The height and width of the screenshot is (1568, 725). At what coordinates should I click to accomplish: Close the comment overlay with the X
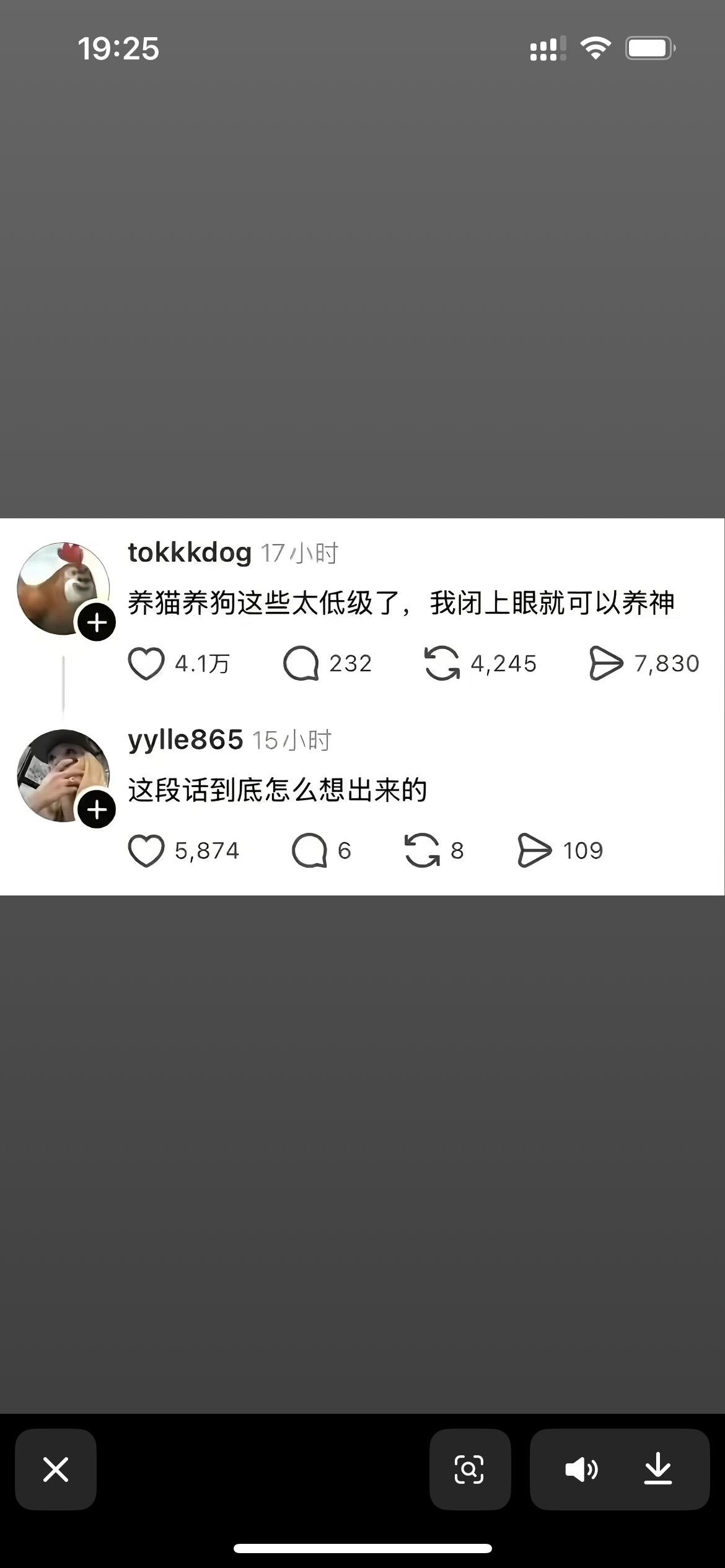[x=56, y=1469]
